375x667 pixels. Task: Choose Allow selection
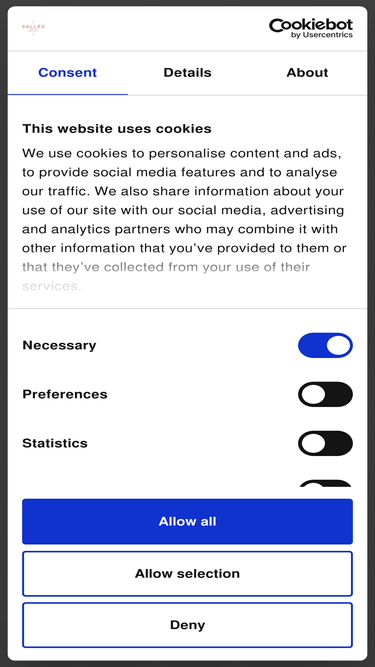tap(188, 573)
